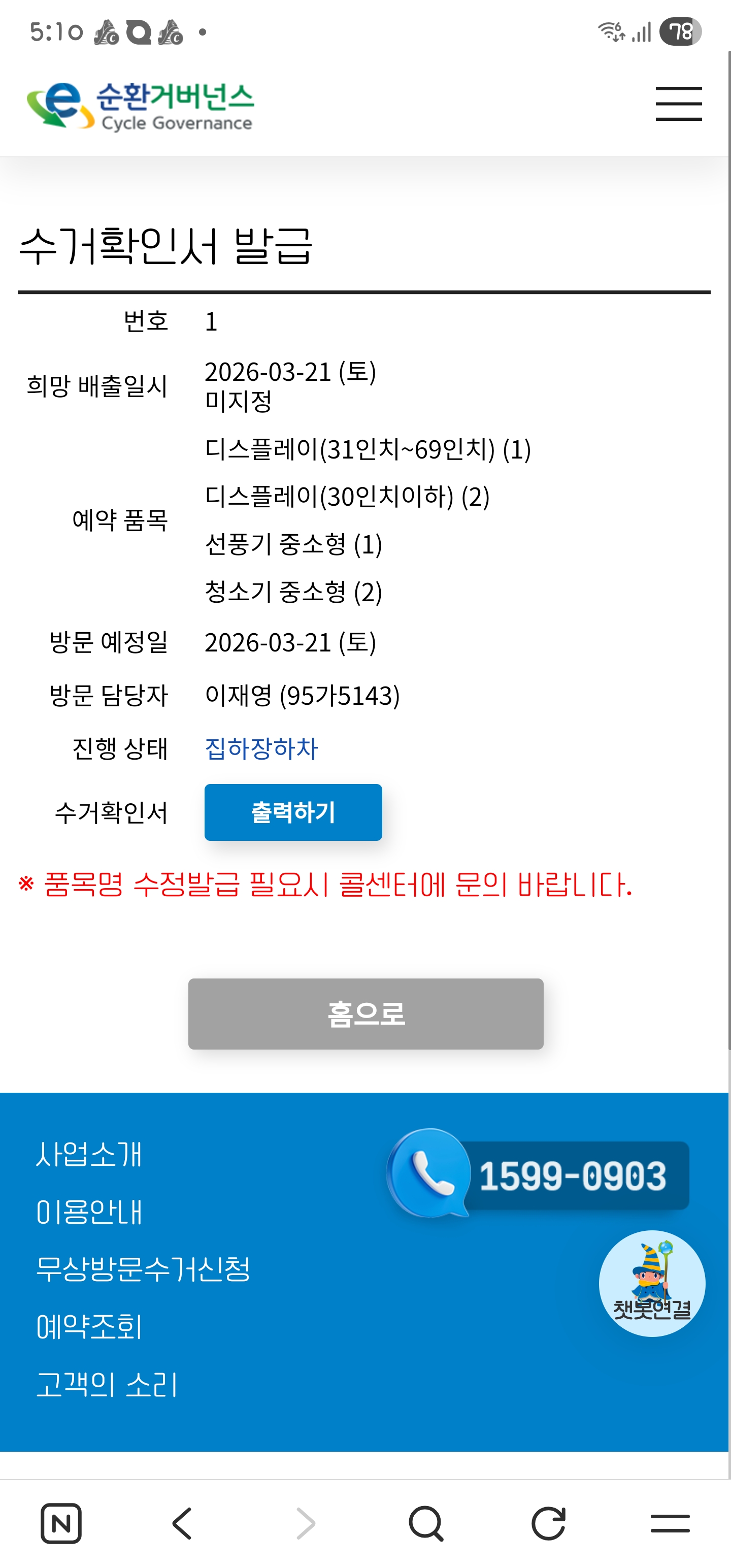Call the 1599-0903 call center
Viewport: 731px width, 1568px height.
[x=539, y=1174]
